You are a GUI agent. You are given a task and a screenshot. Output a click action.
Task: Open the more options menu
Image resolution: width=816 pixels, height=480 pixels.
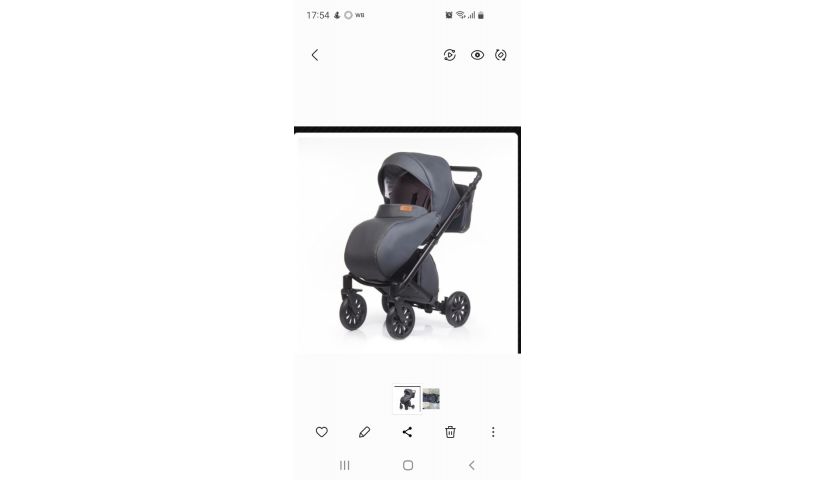click(493, 432)
